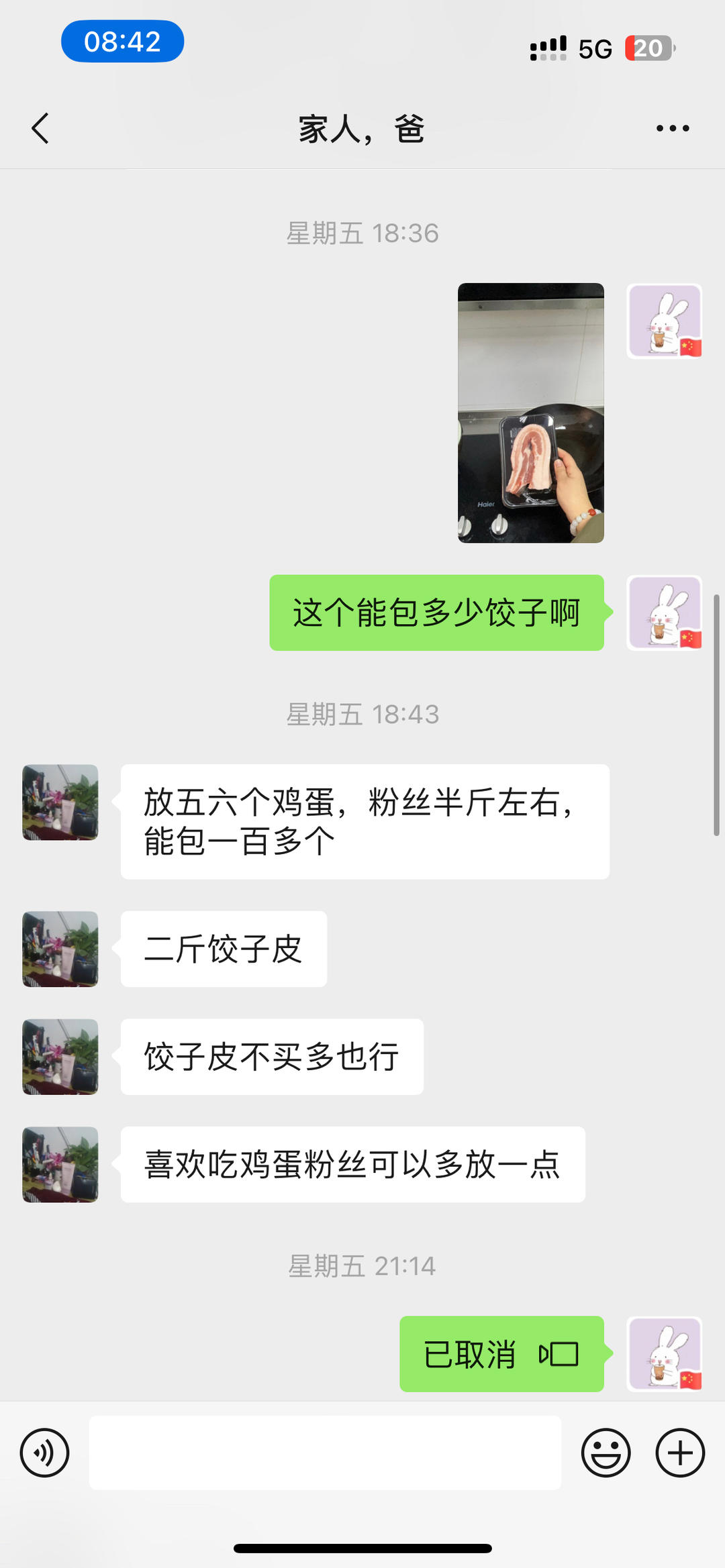Open the raw pork belly photo
Viewport: 725px width, 1568px height.
pos(532,414)
